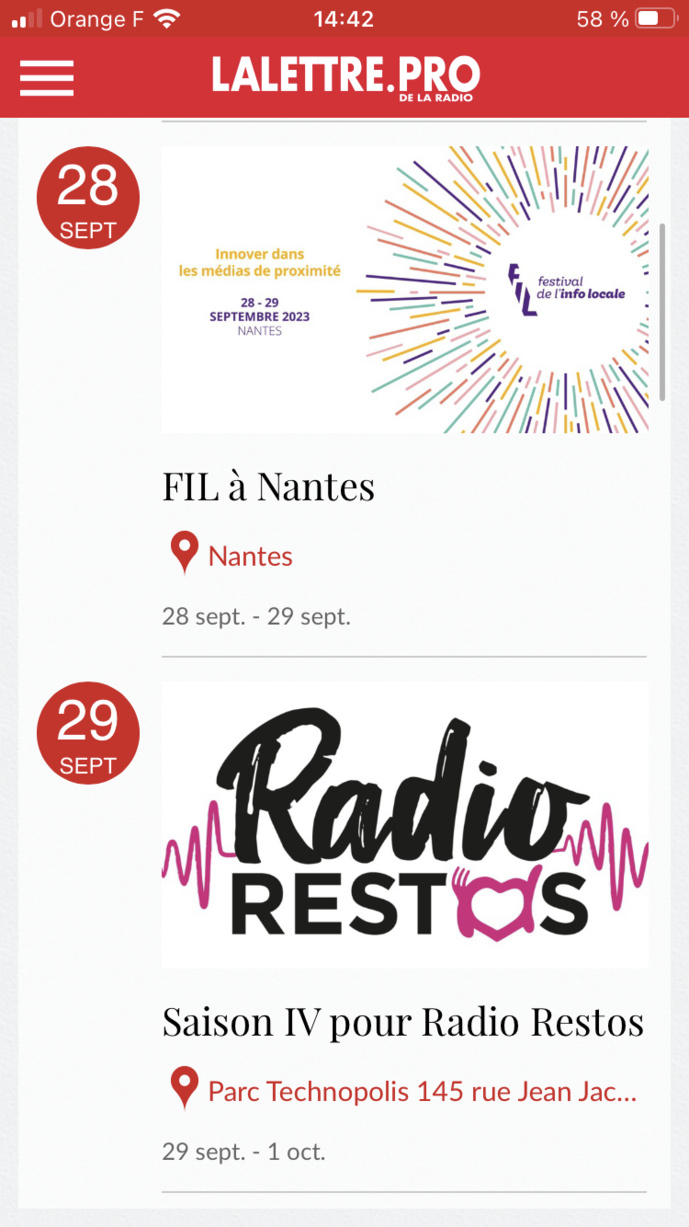This screenshot has width=689, height=1227.
Task: Open the festival de l'info locale banner
Action: click(x=404, y=289)
